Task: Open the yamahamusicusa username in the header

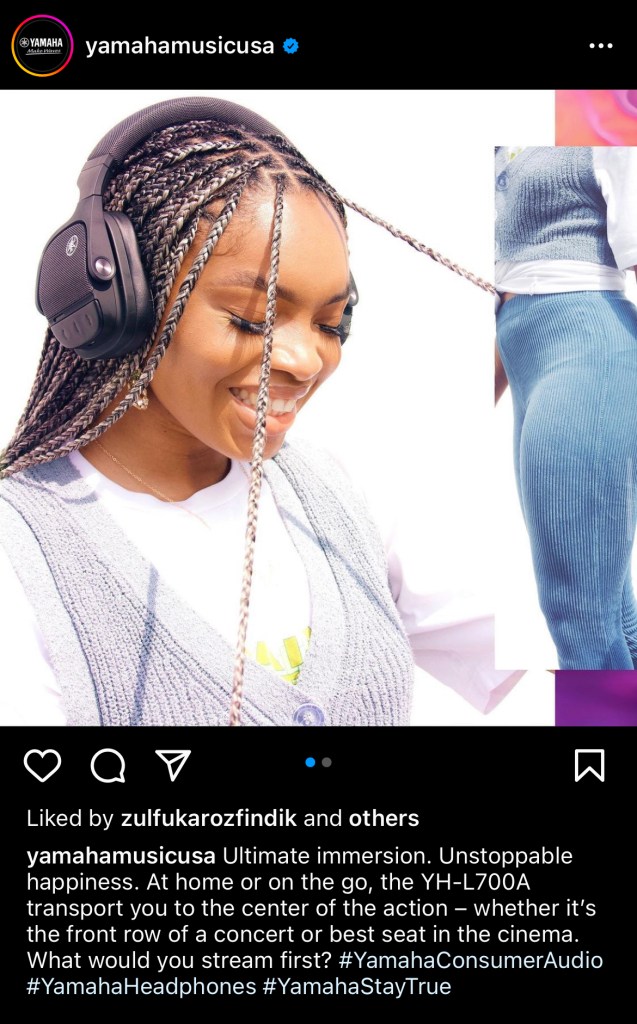Action: (x=179, y=46)
